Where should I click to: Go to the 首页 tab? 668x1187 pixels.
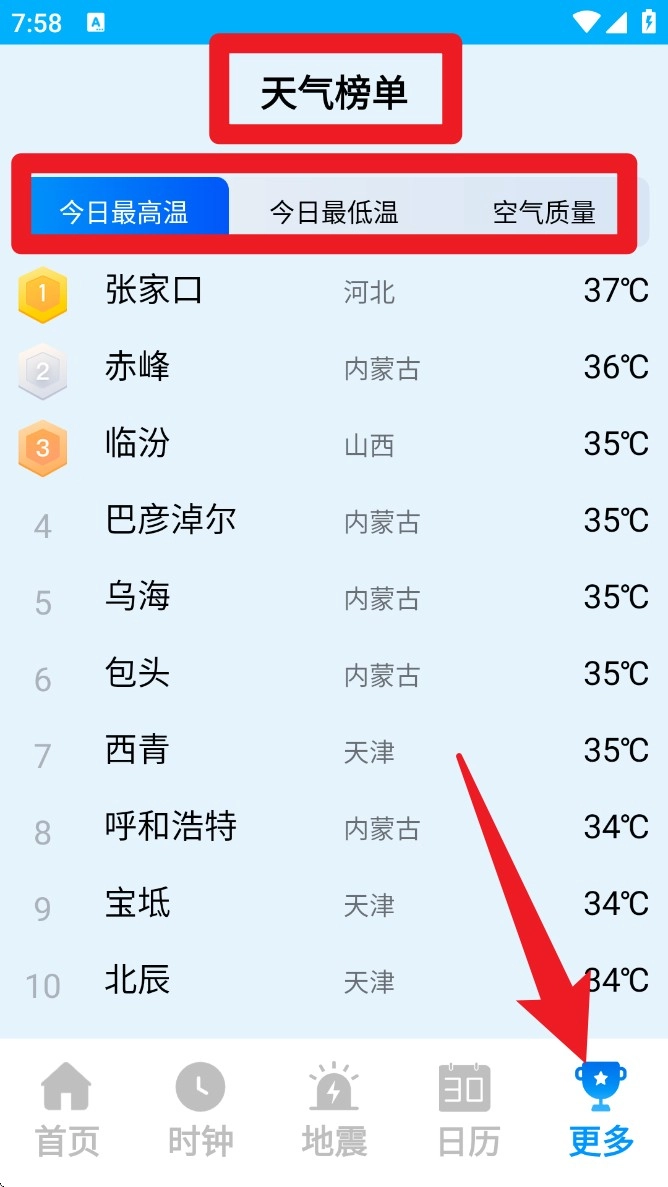(67, 1110)
